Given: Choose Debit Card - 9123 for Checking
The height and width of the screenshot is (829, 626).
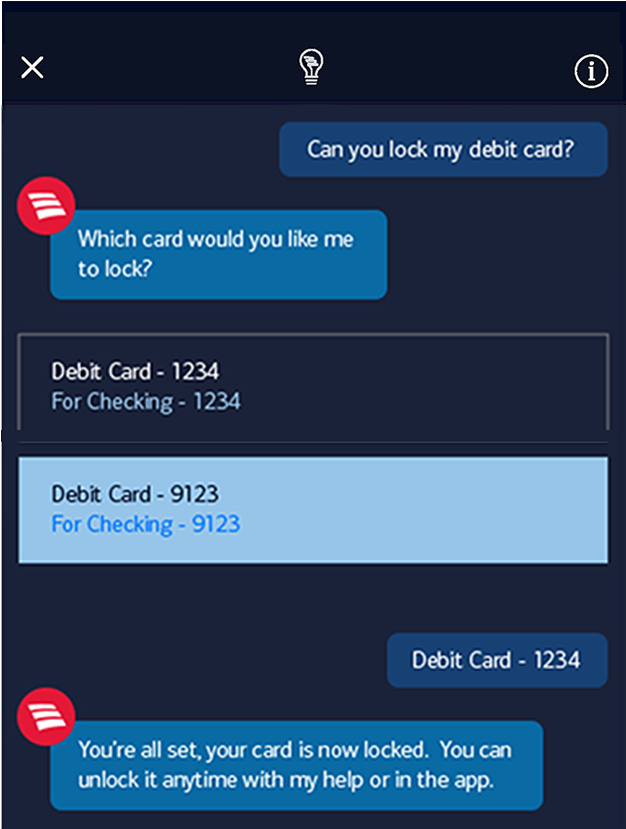Looking at the screenshot, I should click(313, 509).
